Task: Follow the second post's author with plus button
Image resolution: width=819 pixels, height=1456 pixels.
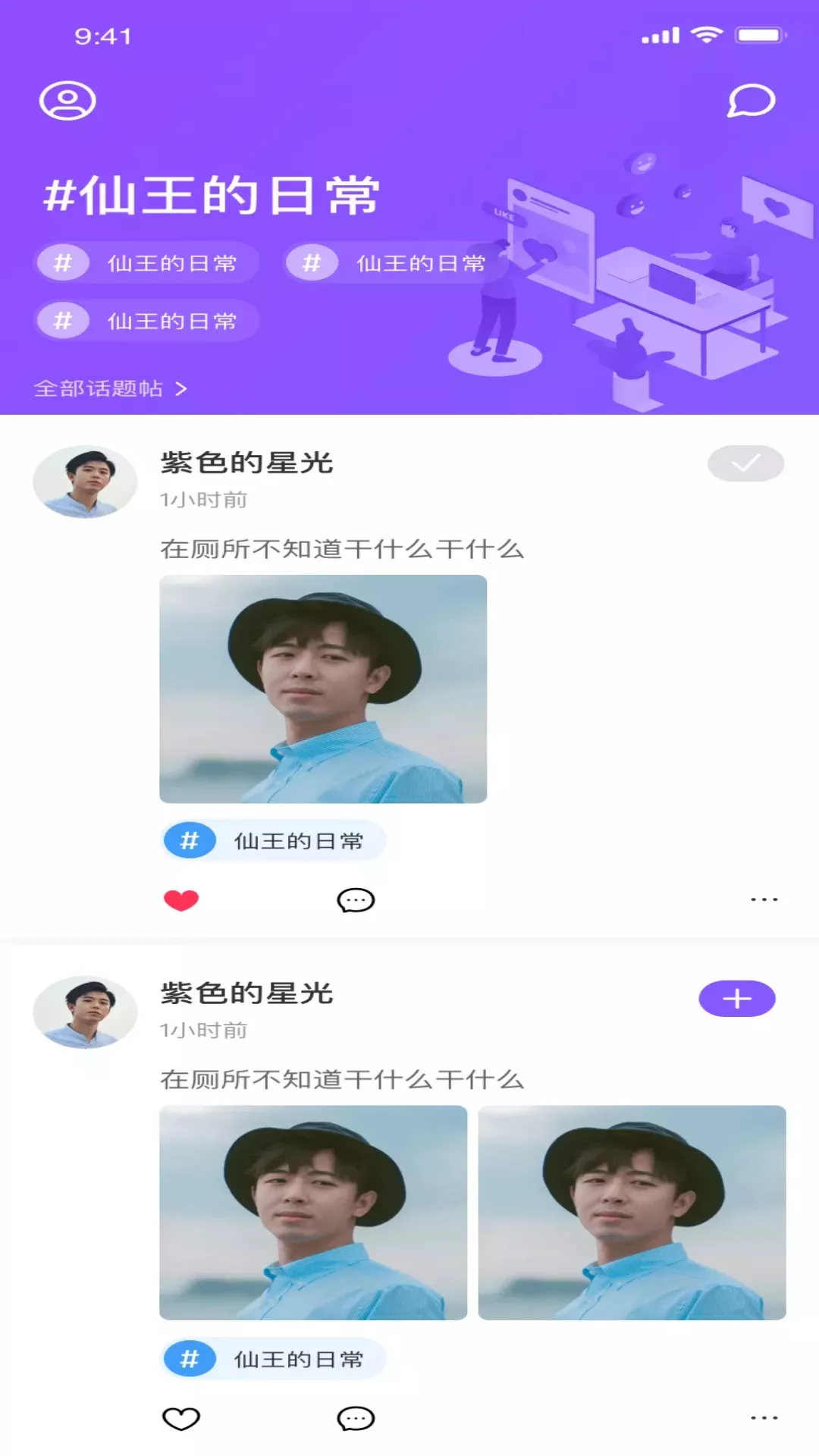Action: coord(736,999)
